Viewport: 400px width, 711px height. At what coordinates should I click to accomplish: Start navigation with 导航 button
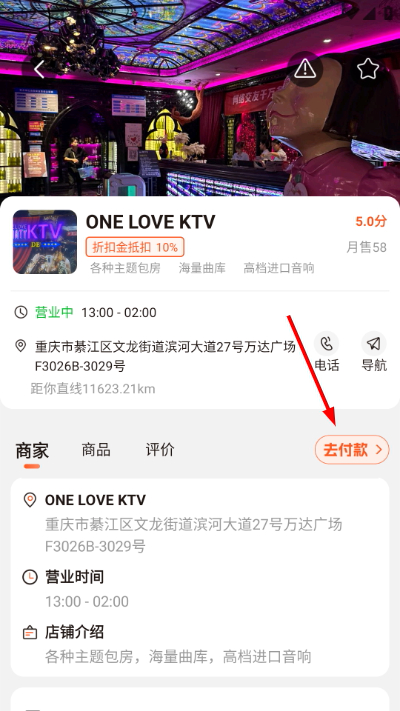pos(374,351)
